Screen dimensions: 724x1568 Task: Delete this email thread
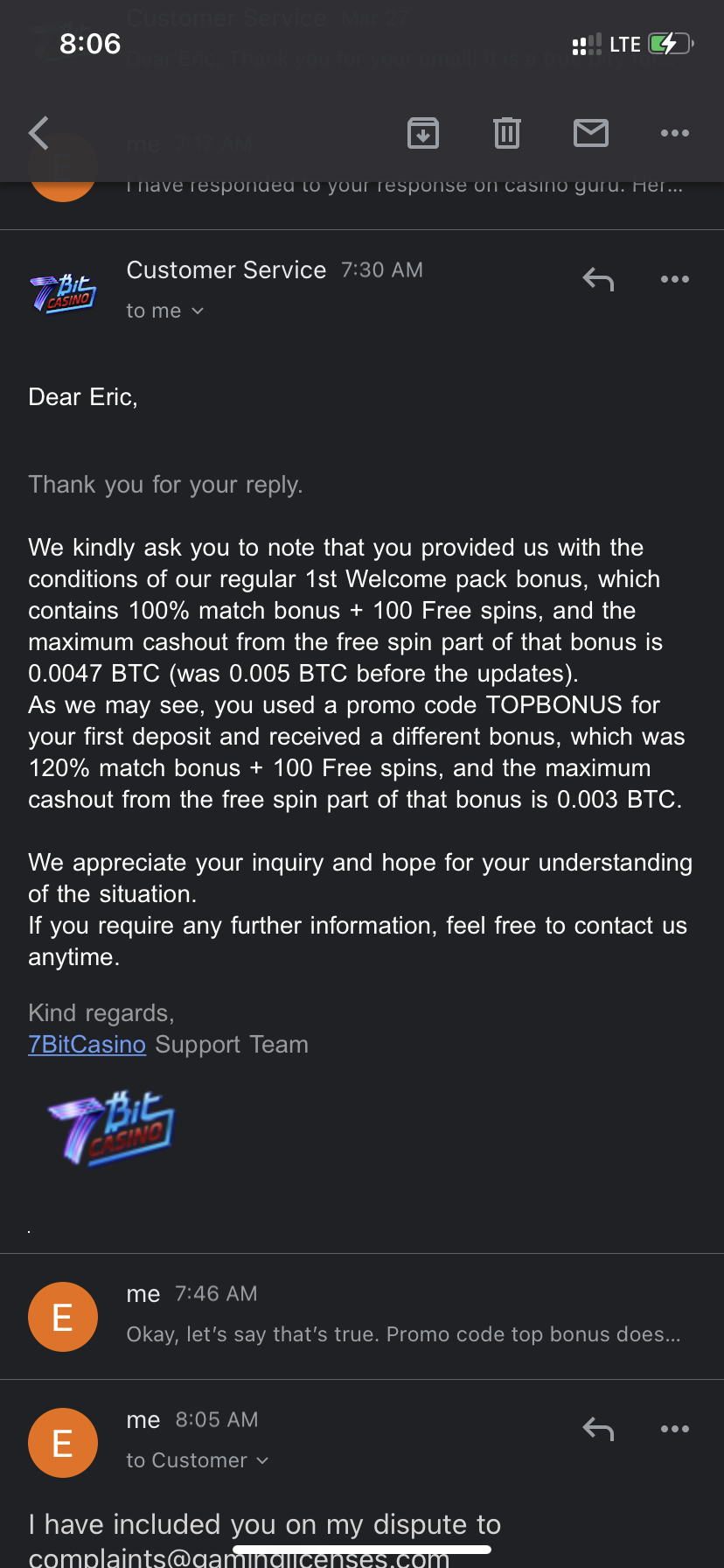tap(507, 134)
